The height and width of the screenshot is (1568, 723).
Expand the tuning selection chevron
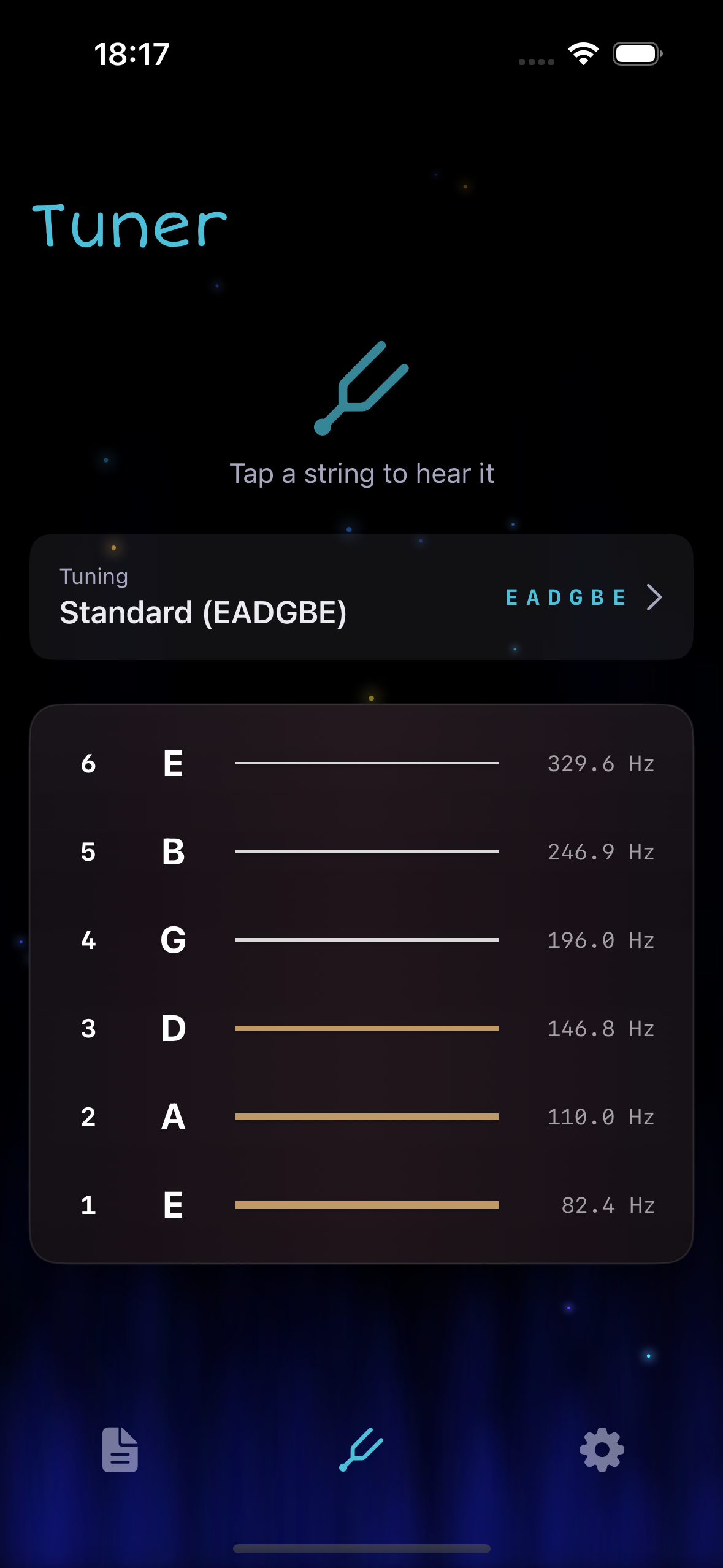[x=654, y=598]
